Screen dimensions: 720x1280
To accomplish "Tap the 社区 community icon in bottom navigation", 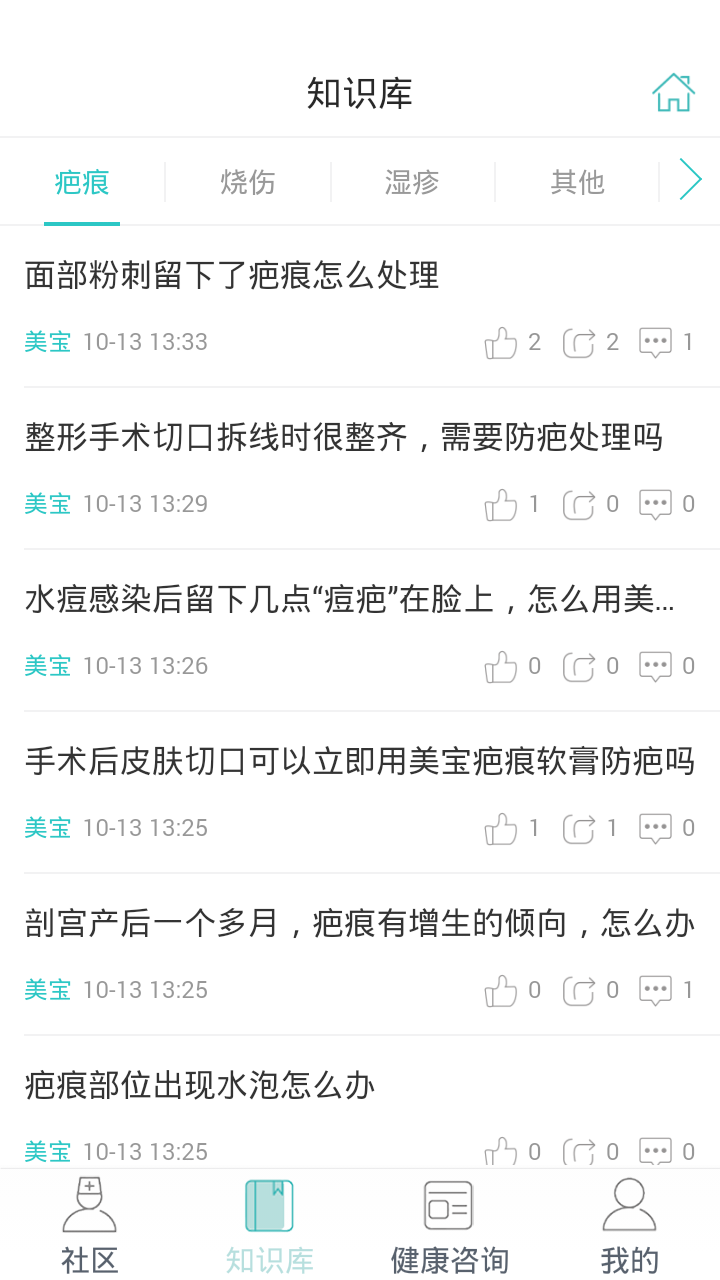I will pyautogui.click(x=89, y=1207).
